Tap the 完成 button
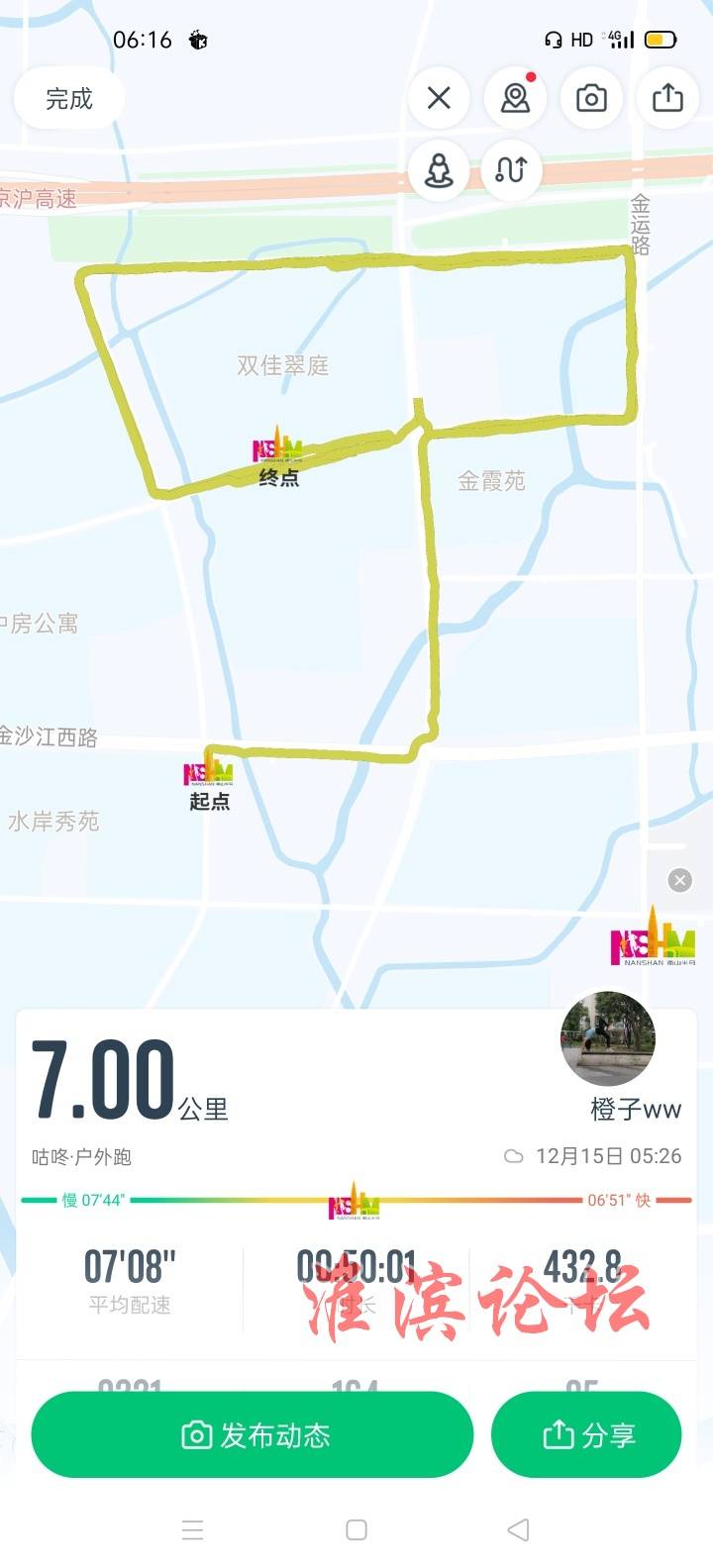Screen dimensions: 713x1568 (x=68, y=98)
